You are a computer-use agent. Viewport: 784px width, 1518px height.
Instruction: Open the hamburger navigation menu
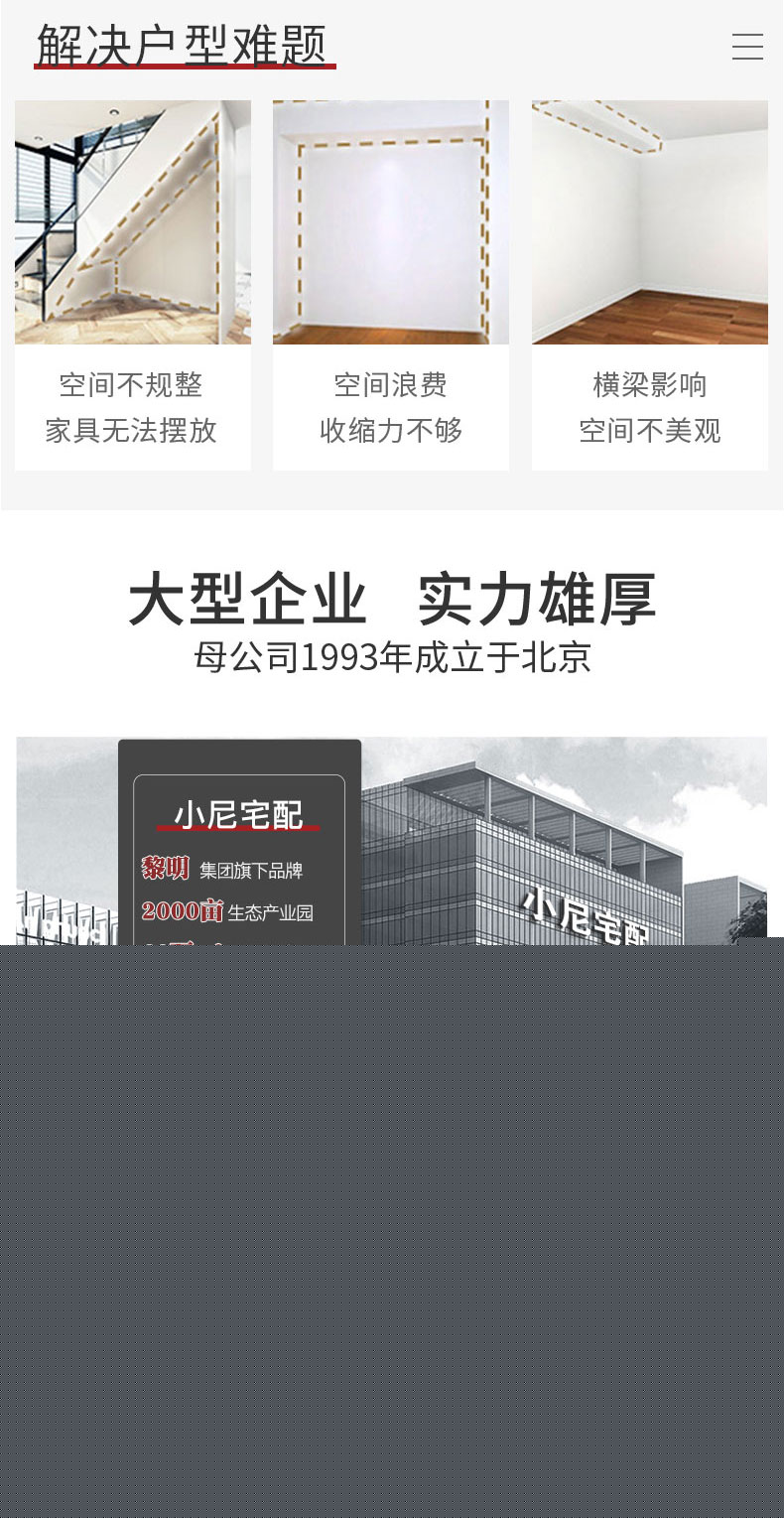[747, 47]
